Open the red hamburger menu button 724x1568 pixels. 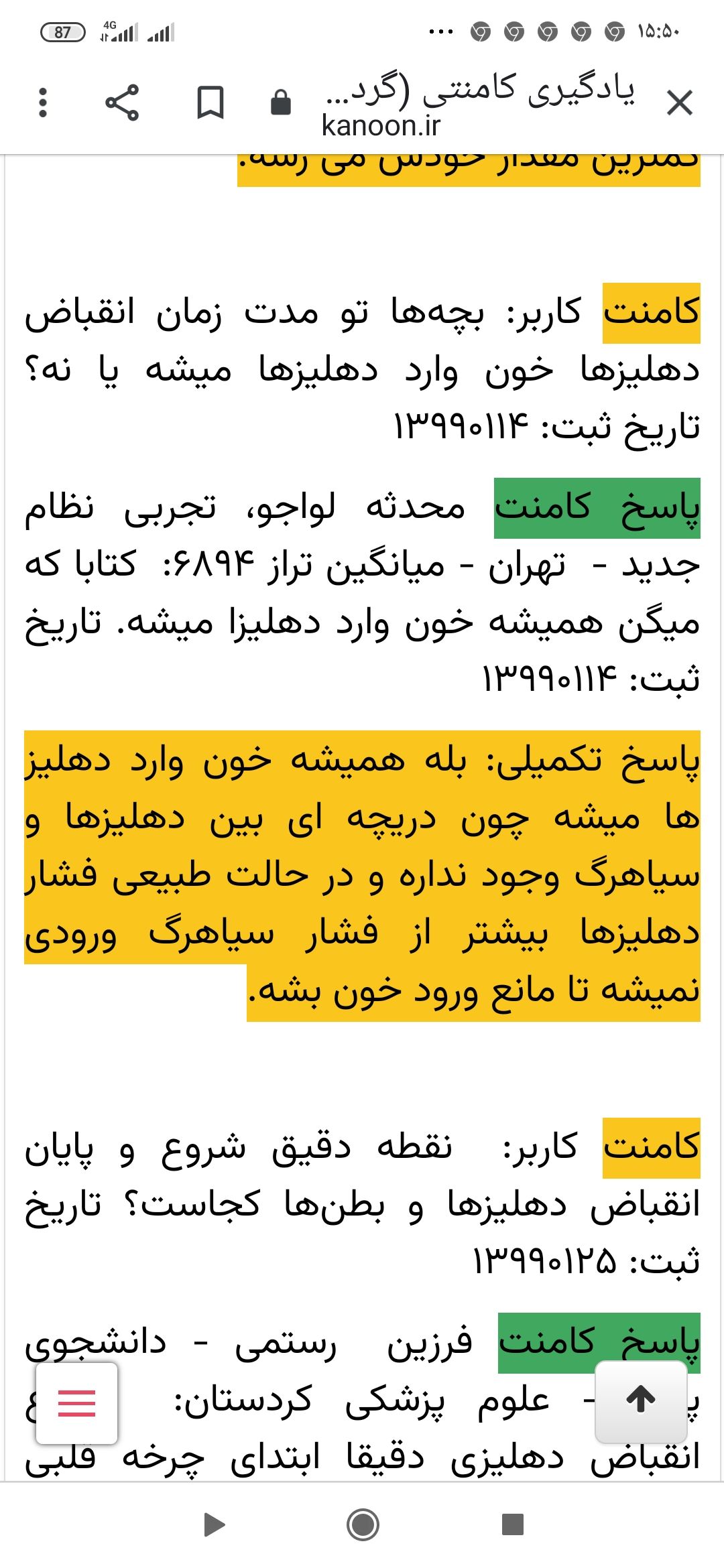pyautogui.click(x=77, y=1402)
